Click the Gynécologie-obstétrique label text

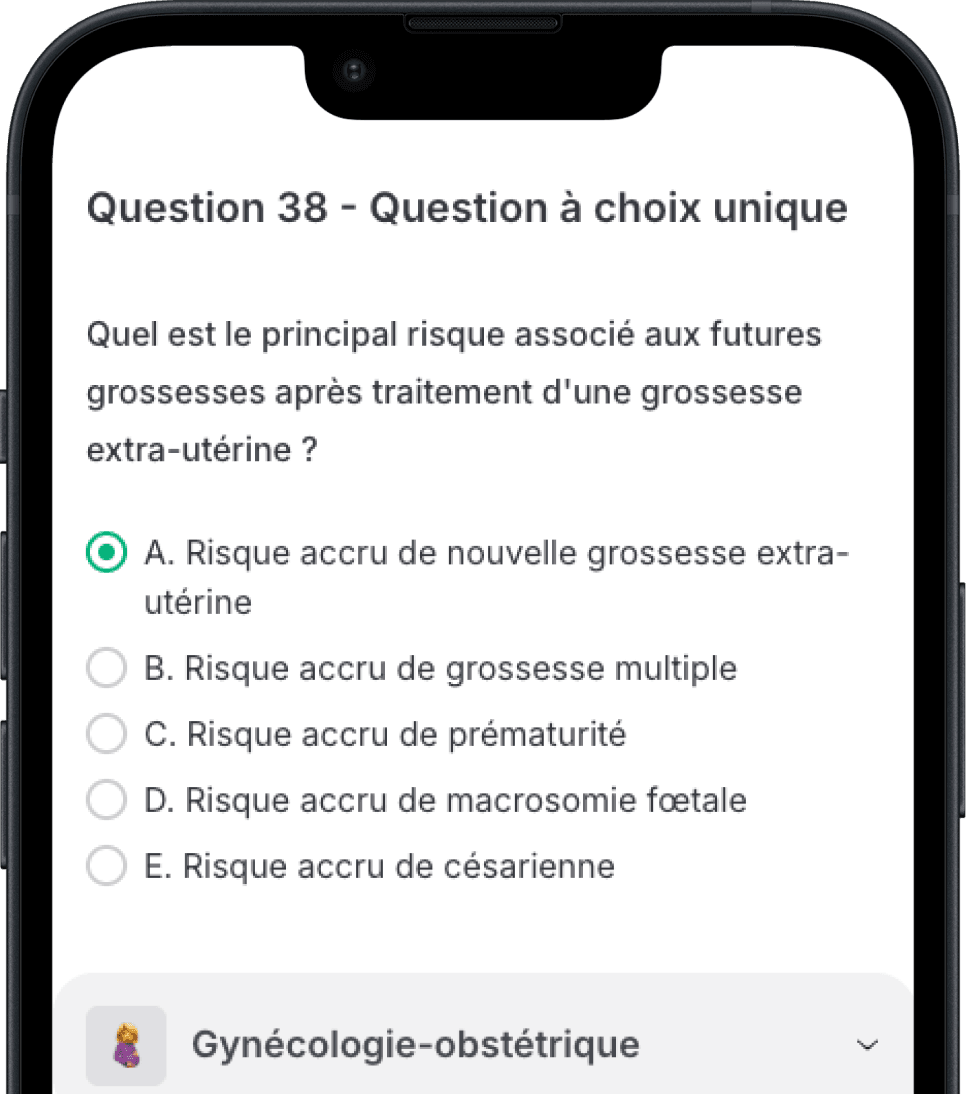click(416, 1044)
